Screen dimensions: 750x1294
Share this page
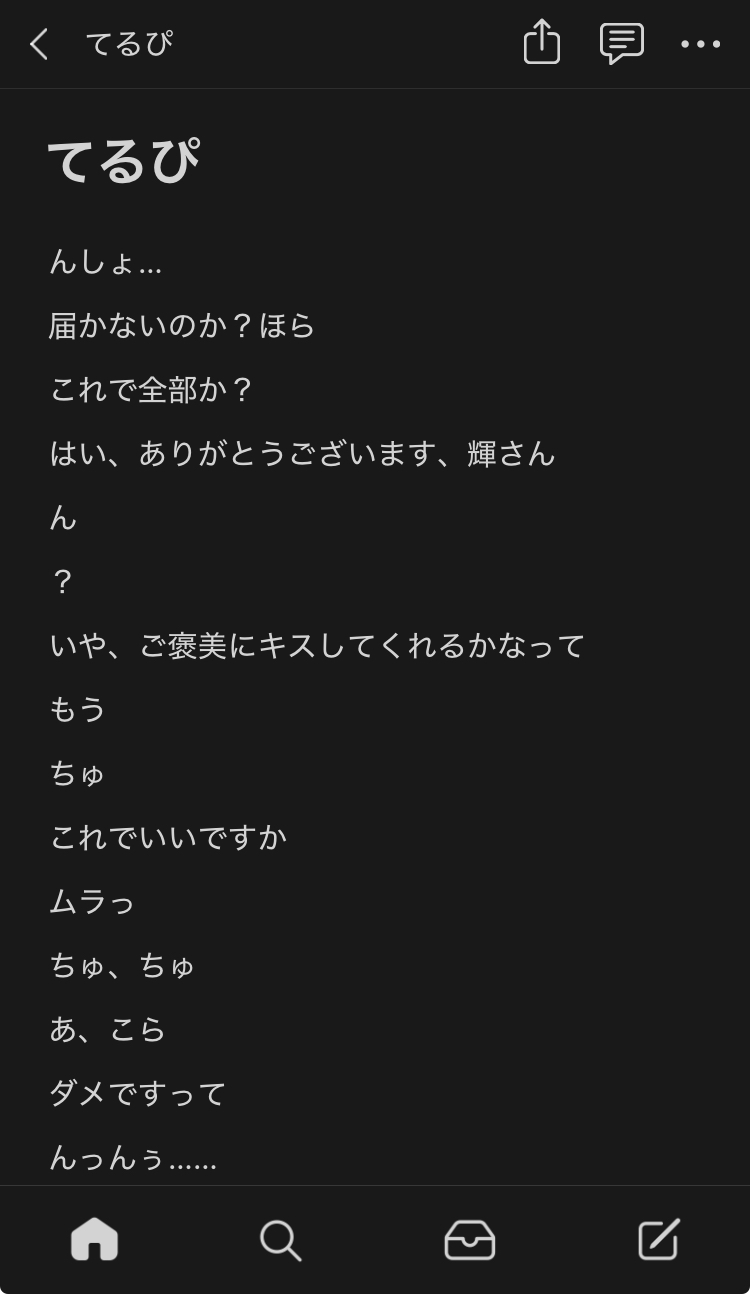pos(541,43)
